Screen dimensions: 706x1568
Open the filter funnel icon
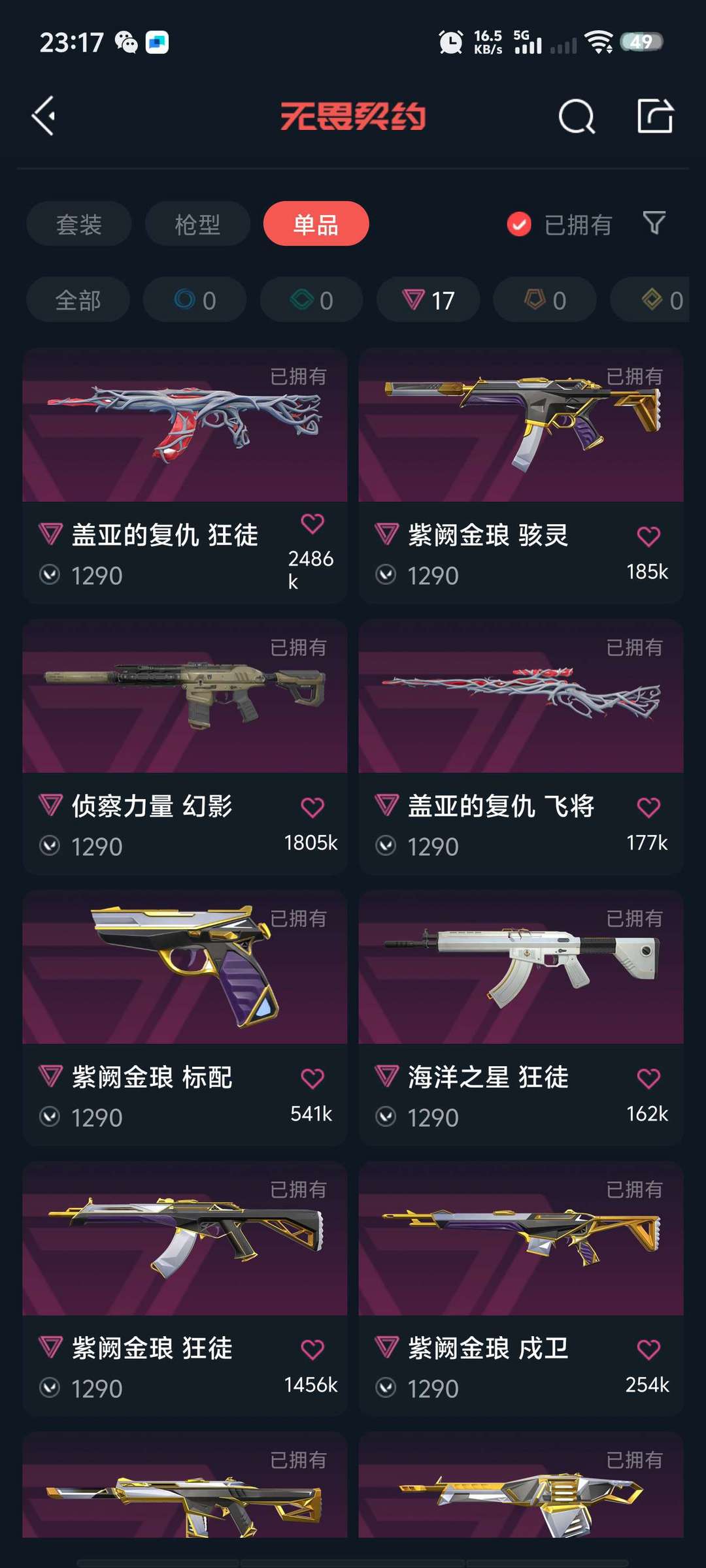pos(654,223)
